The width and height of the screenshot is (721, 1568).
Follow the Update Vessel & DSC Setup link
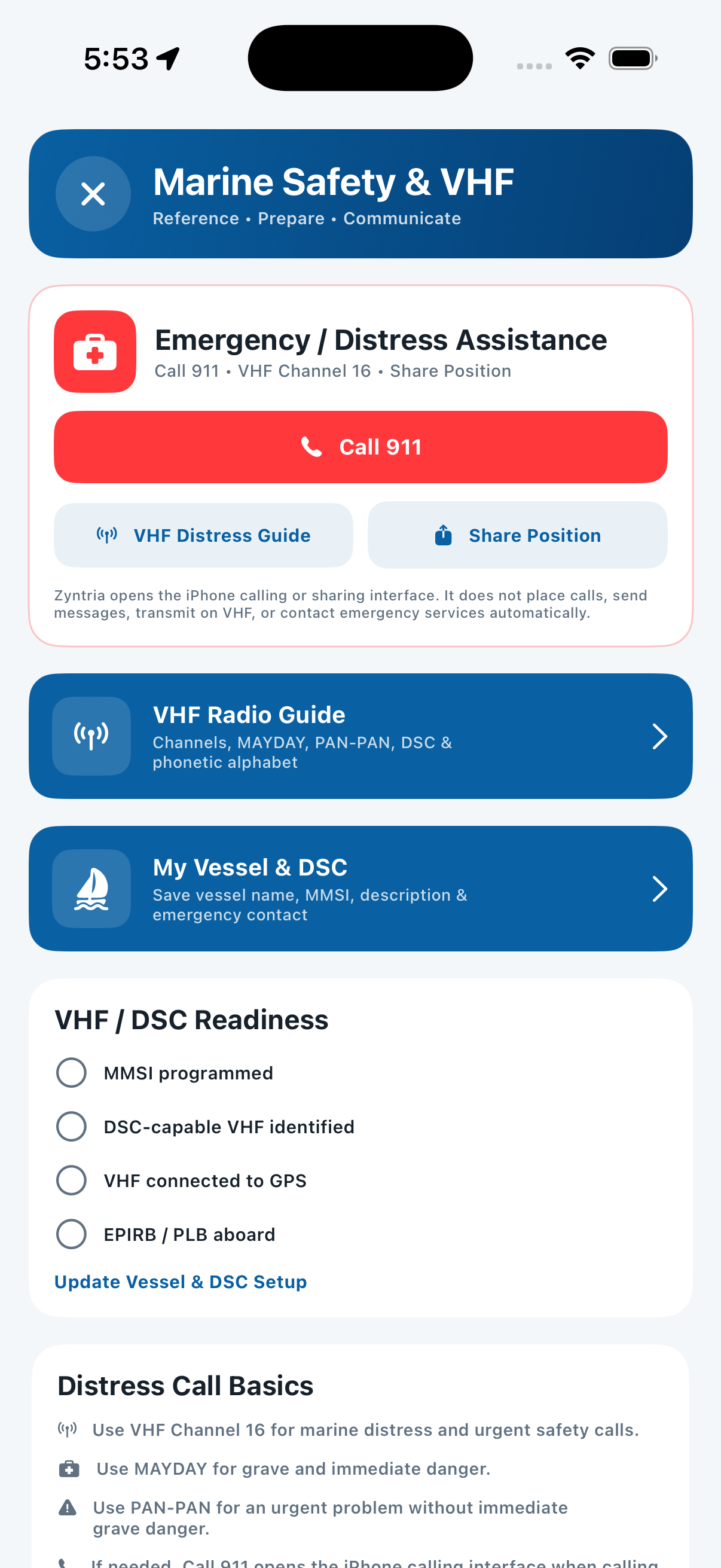pos(180,1282)
